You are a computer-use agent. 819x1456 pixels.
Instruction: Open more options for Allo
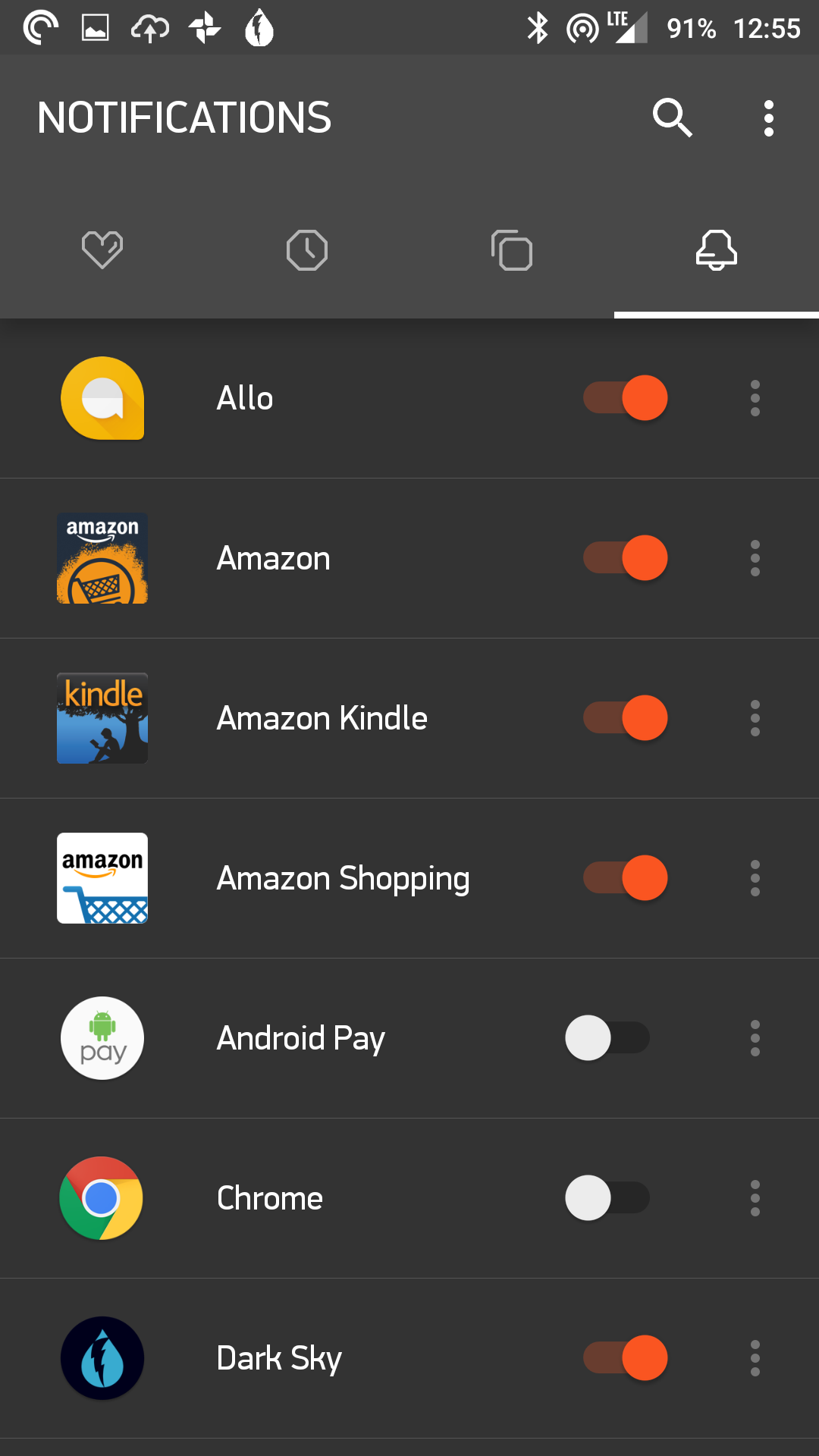[755, 398]
